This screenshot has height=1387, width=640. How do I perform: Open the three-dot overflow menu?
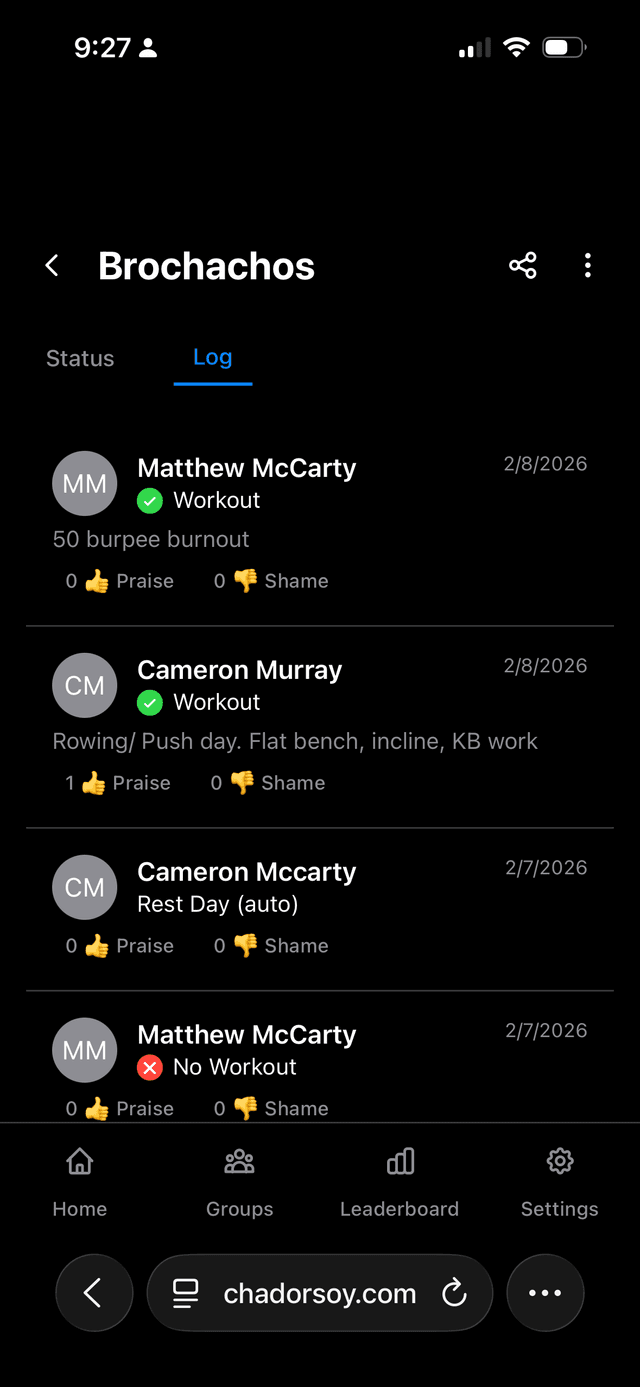coord(587,265)
